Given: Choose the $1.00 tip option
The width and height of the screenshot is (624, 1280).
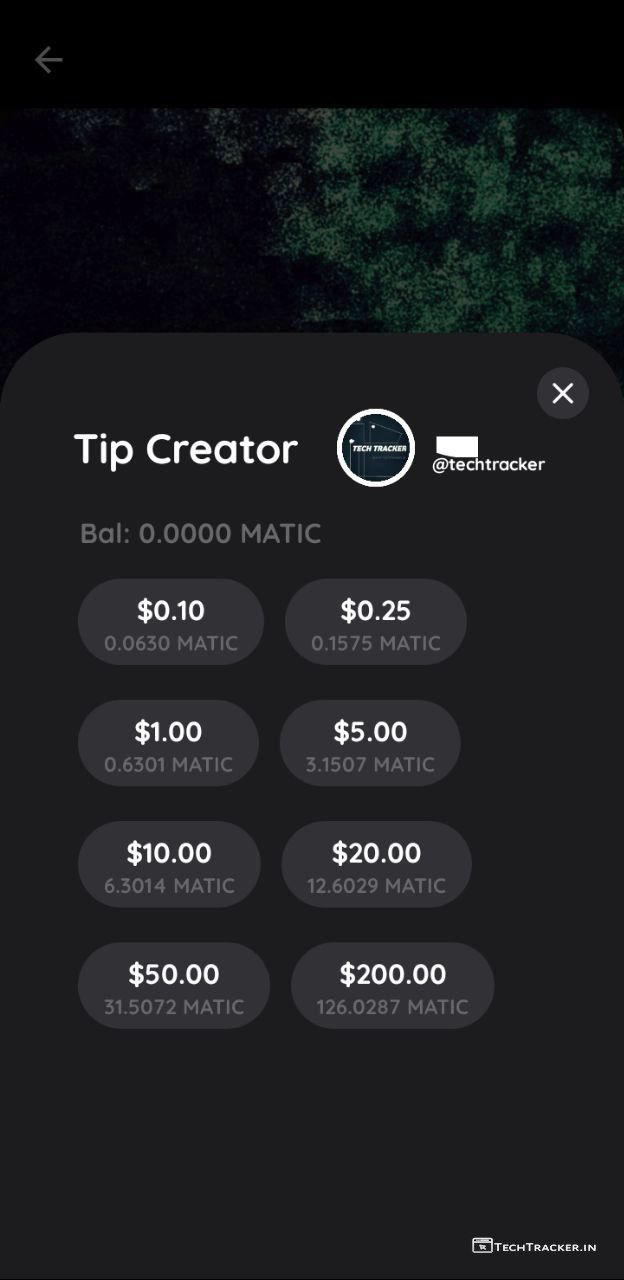Looking at the screenshot, I should pyautogui.click(x=168, y=743).
